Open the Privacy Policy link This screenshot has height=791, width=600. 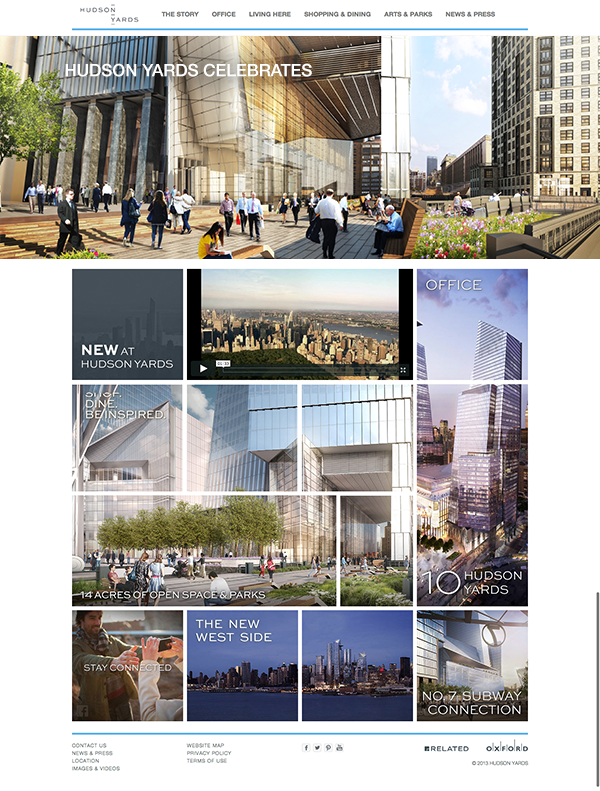208,753
